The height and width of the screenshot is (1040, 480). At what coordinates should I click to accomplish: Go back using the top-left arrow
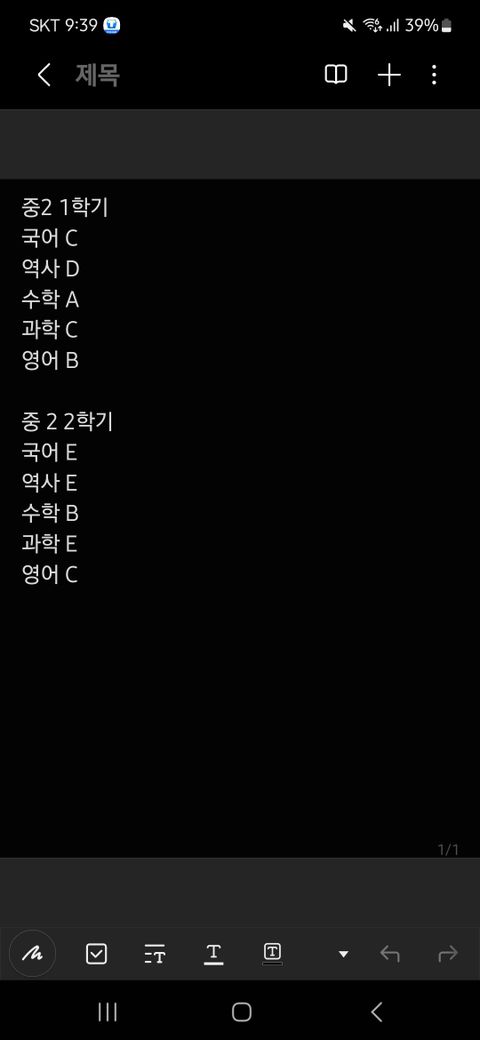[44, 75]
